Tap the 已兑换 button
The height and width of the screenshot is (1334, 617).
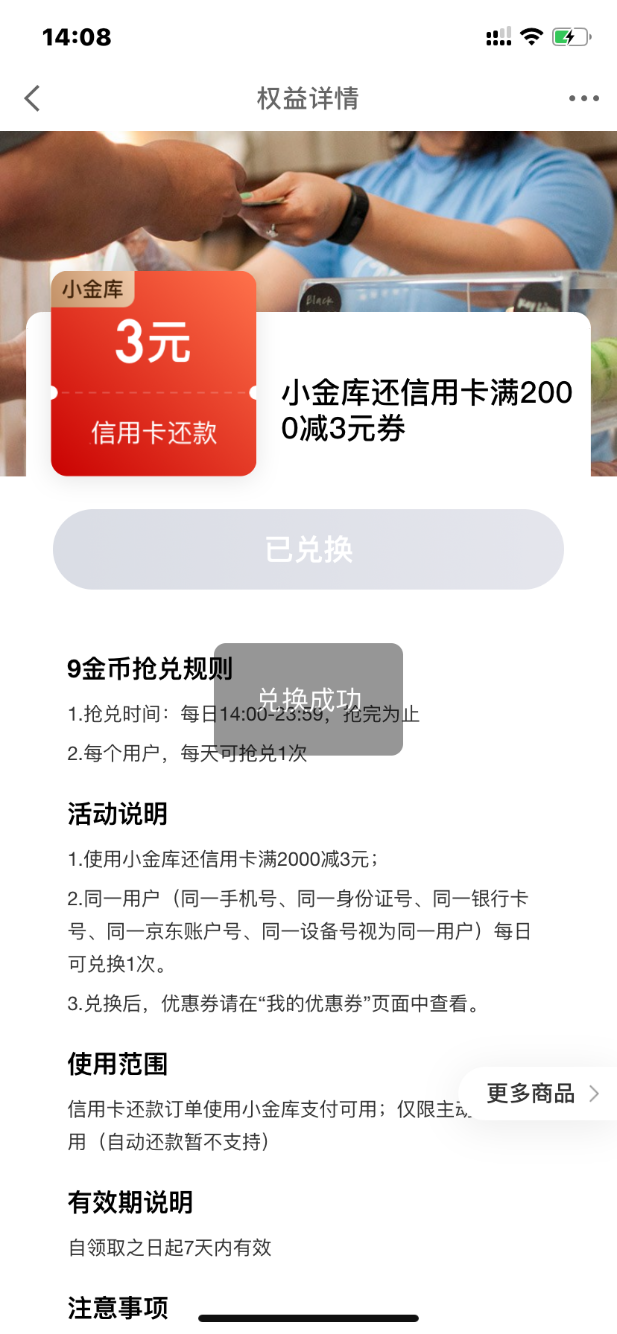coord(308,549)
